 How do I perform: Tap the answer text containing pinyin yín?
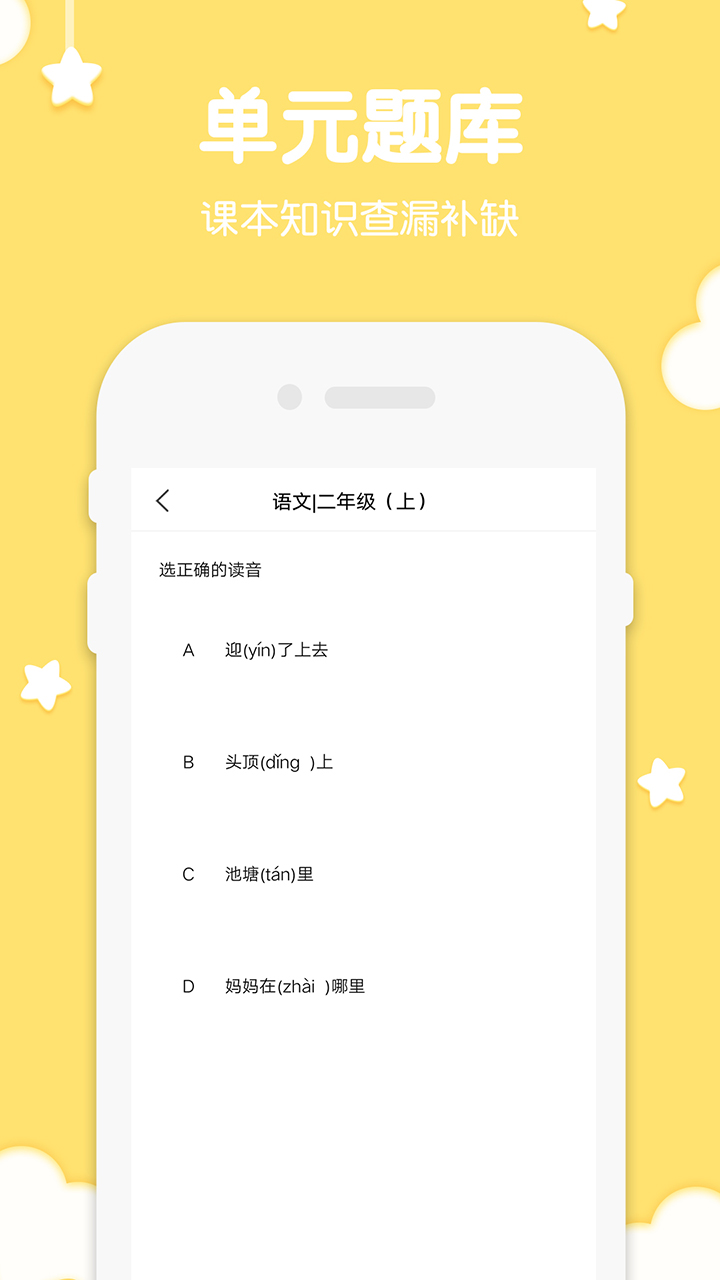[x=277, y=649]
